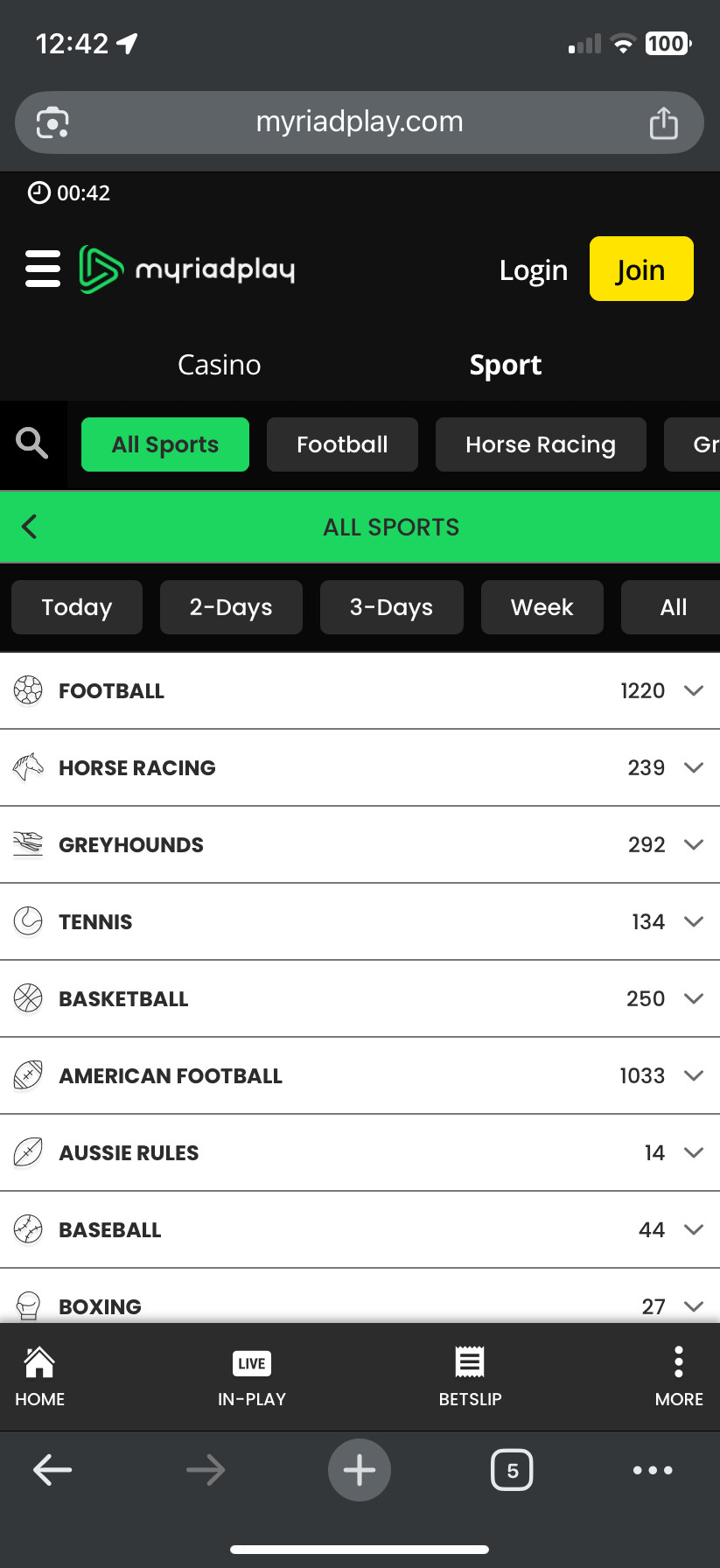Select the Football chip
The image size is (720, 1568).
pos(342,444)
